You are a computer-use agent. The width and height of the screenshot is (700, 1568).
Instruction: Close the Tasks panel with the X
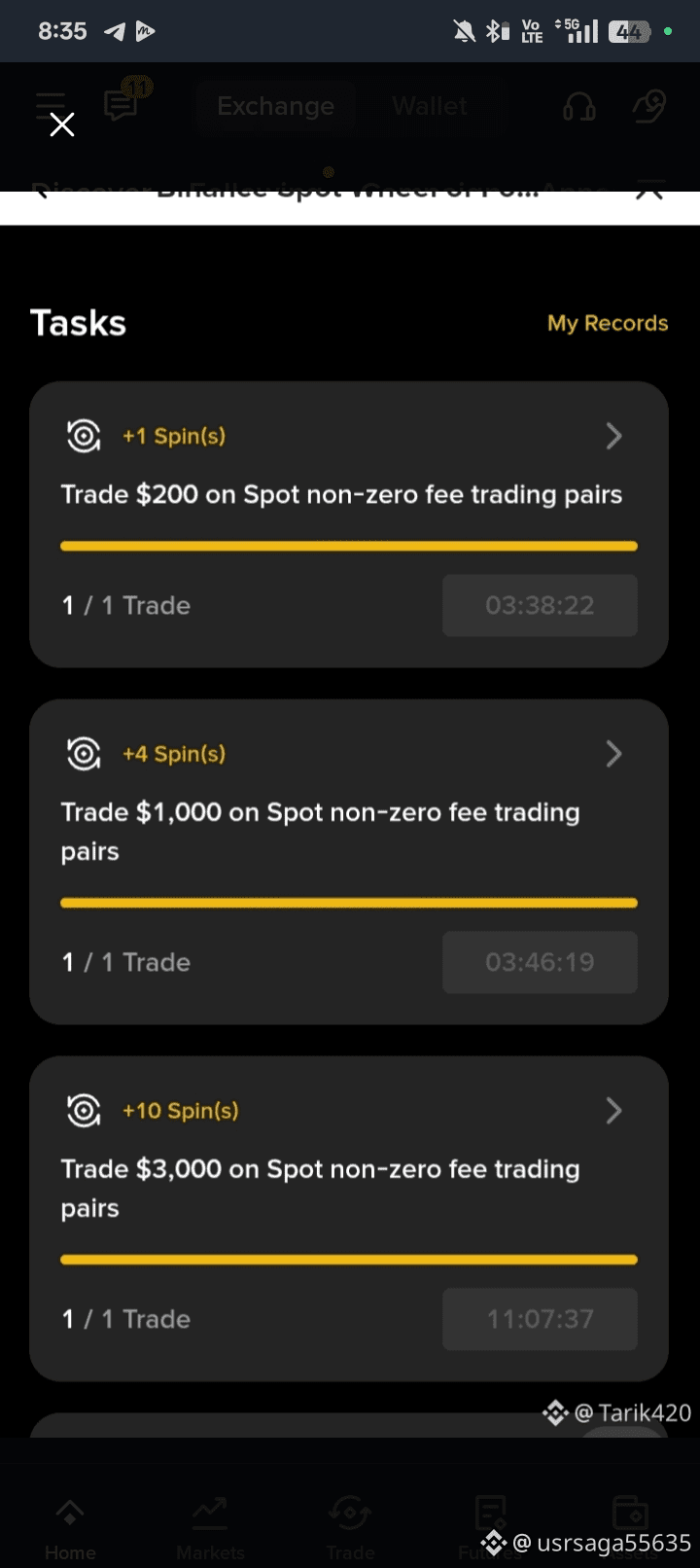pos(62,125)
